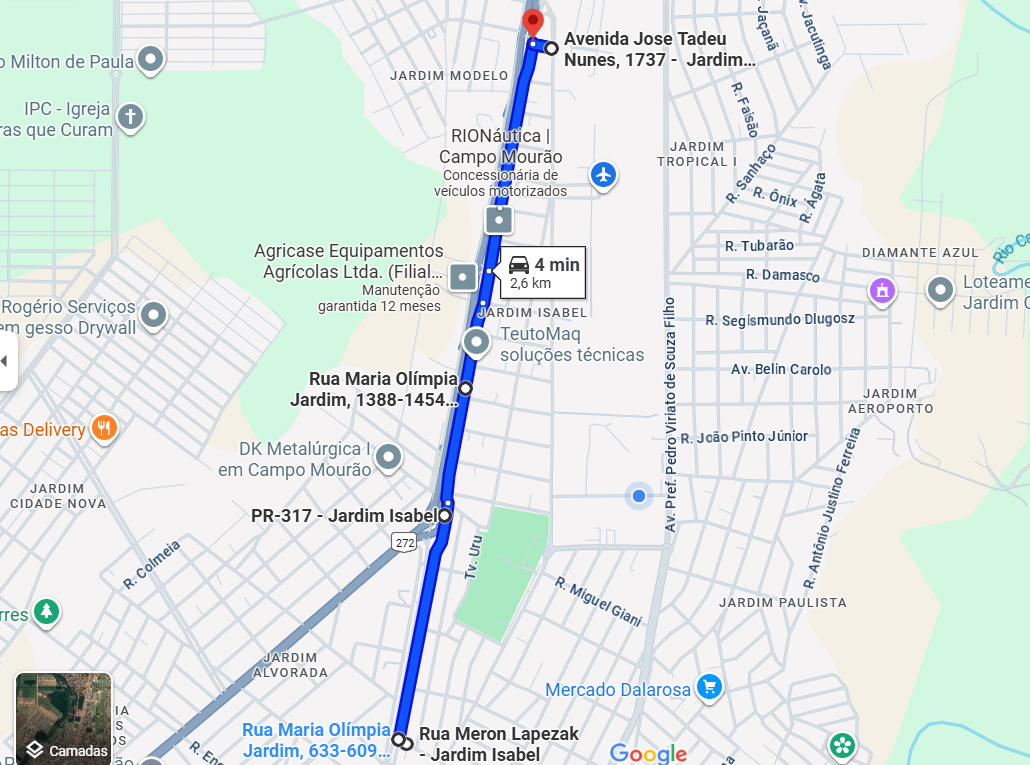
Task: Tap the blue current location dot
Action: coord(639,495)
